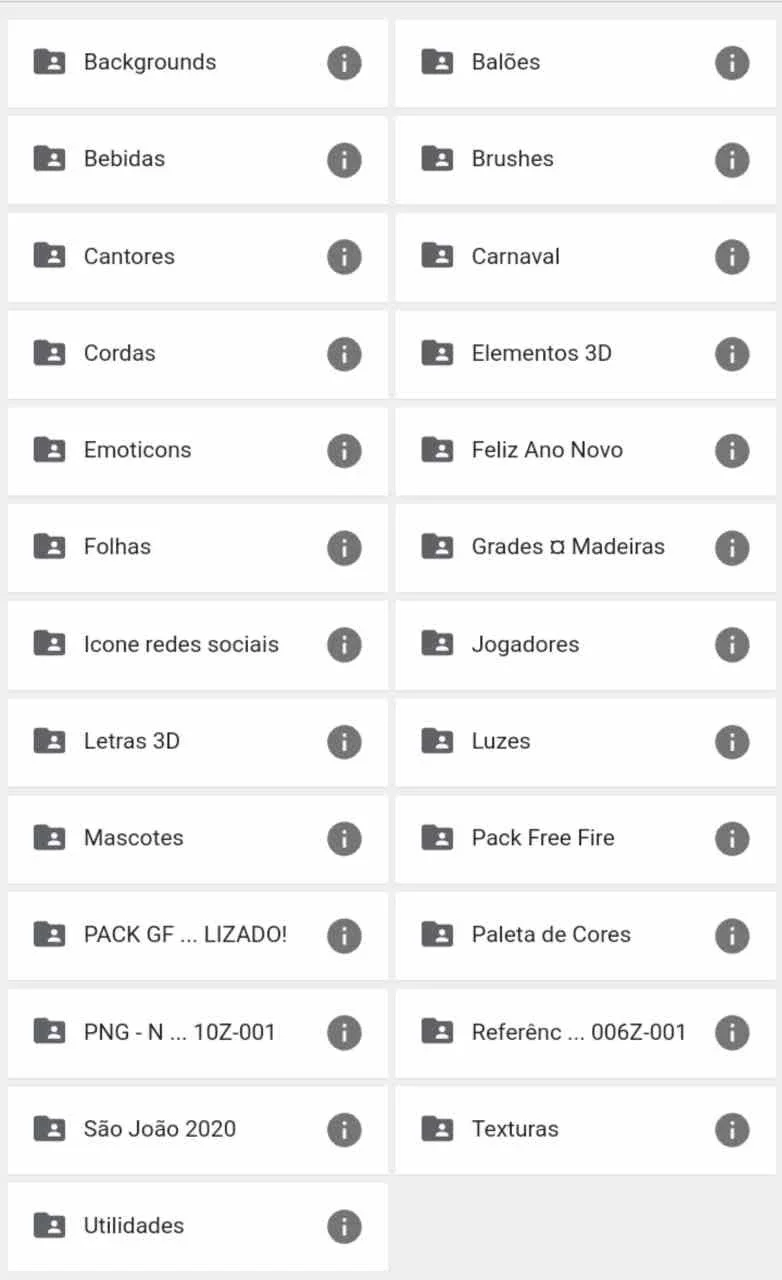Image resolution: width=782 pixels, height=1280 pixels.
Task: Show info for the Balões folder
Action: pyautogui.click(x=732, y=63)
